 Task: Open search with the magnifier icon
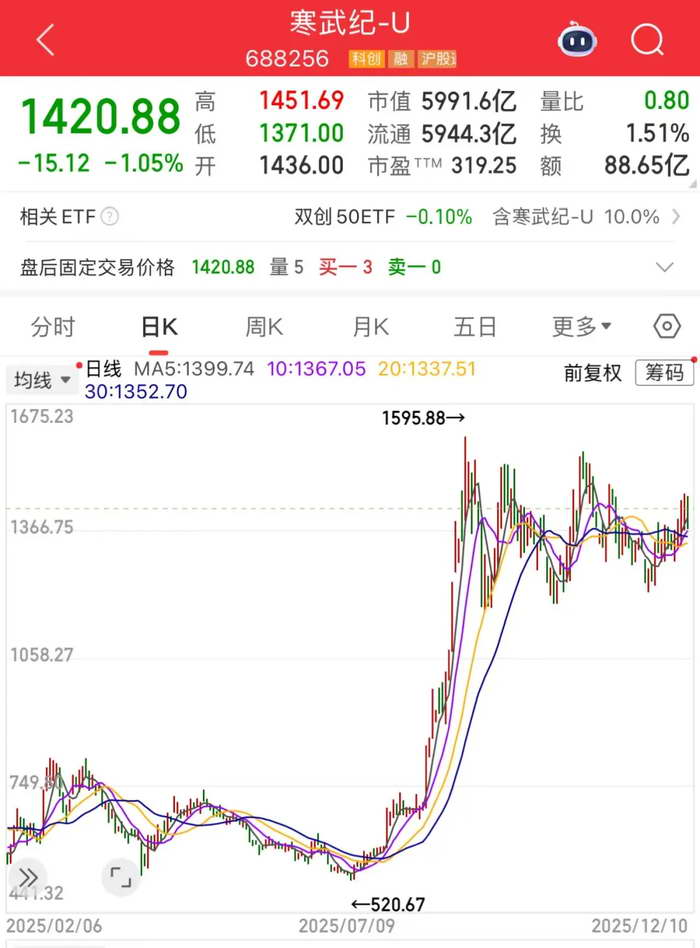click(647, 40)
